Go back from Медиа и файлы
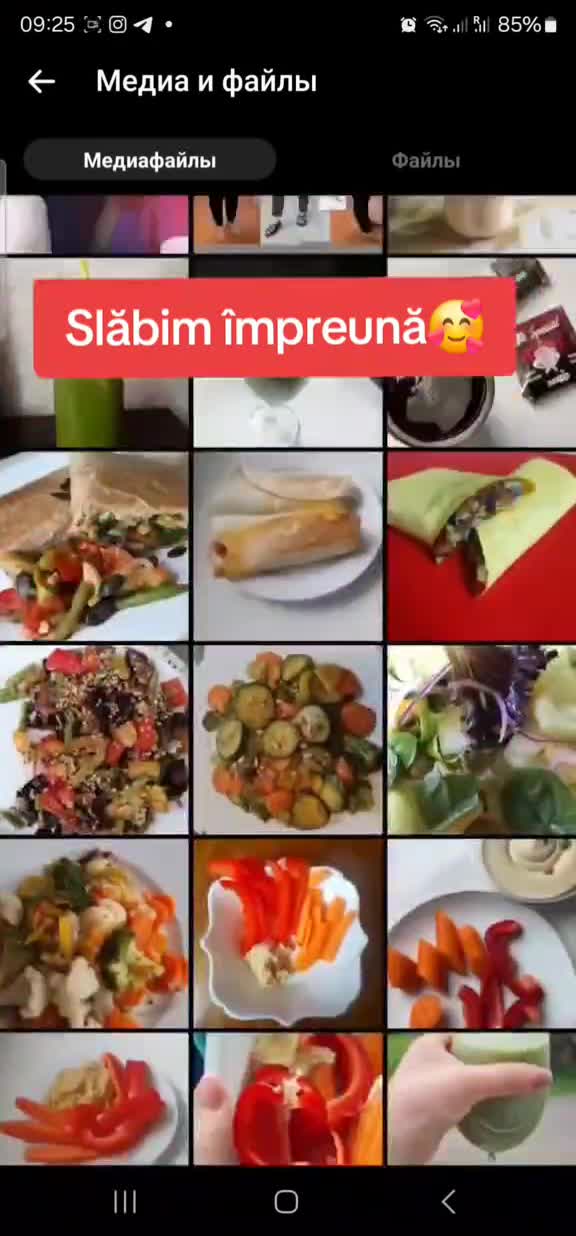 [41, 82]
